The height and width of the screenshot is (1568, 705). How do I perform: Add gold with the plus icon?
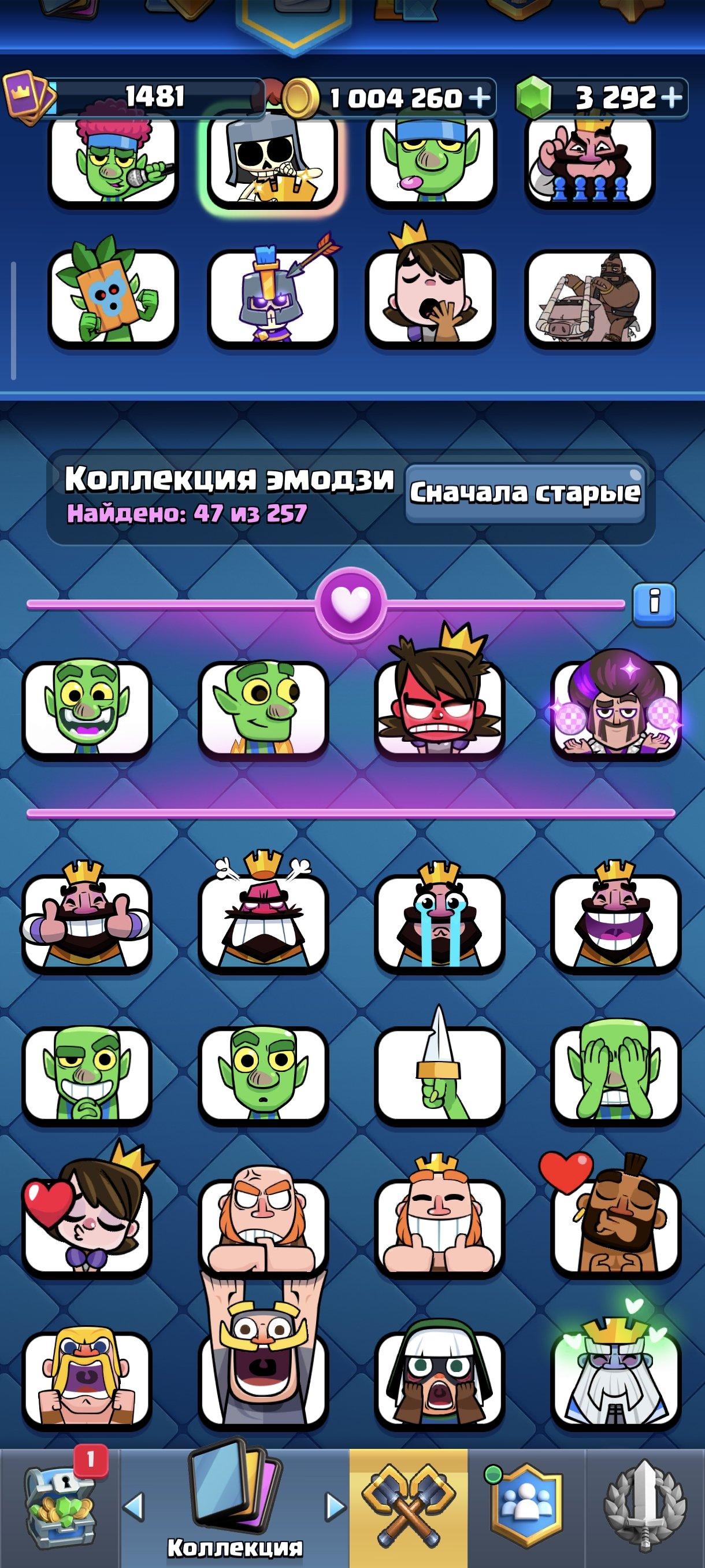click(x=480, y=97)
